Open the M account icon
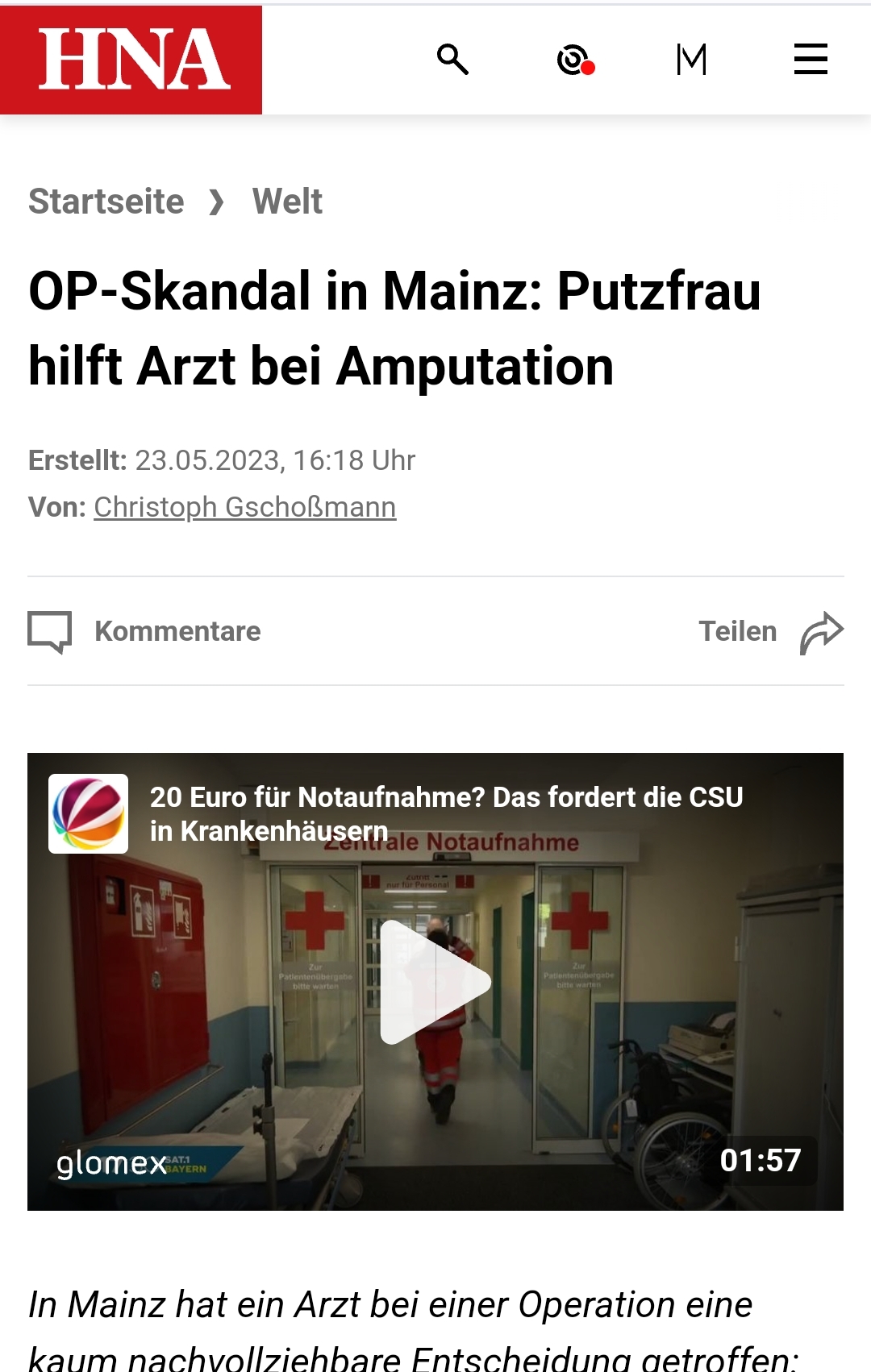The image size is (871, 1372). (x=691, y=60)
